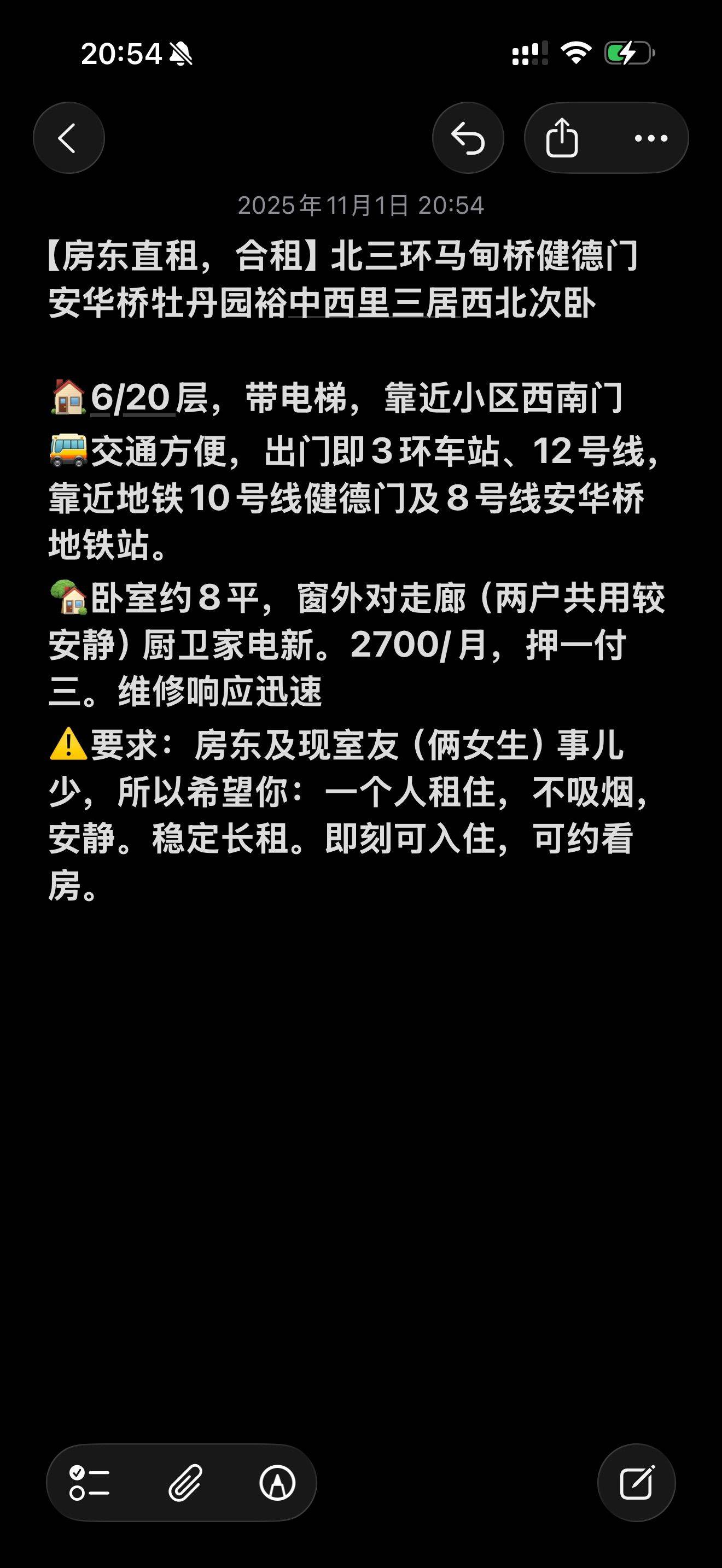The image size is (722, 1568).
Task: Open the markup pen tool
Action: pos(278,1482)
